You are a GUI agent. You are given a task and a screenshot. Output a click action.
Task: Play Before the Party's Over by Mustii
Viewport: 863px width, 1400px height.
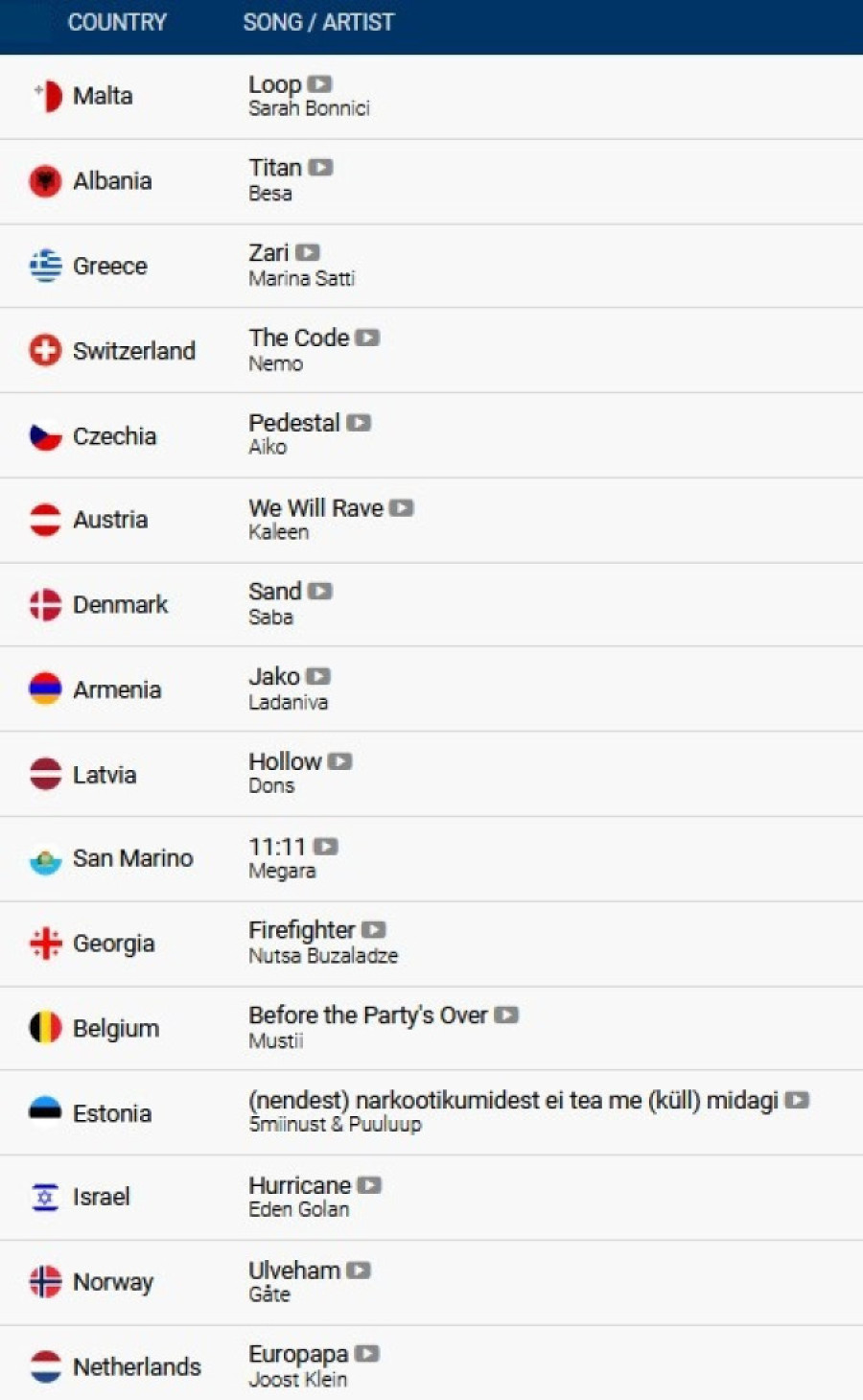tap(506, 1015)
